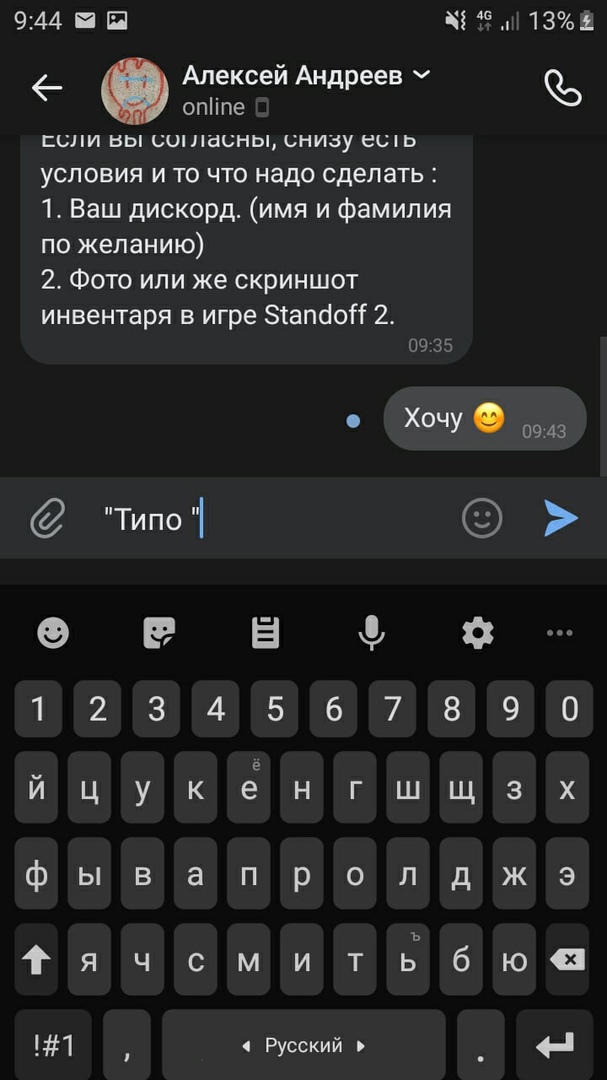The width and height of the screenshot is (607, 1080).
Task: Open the keyboard clipboard
Action: click(265, 632)
